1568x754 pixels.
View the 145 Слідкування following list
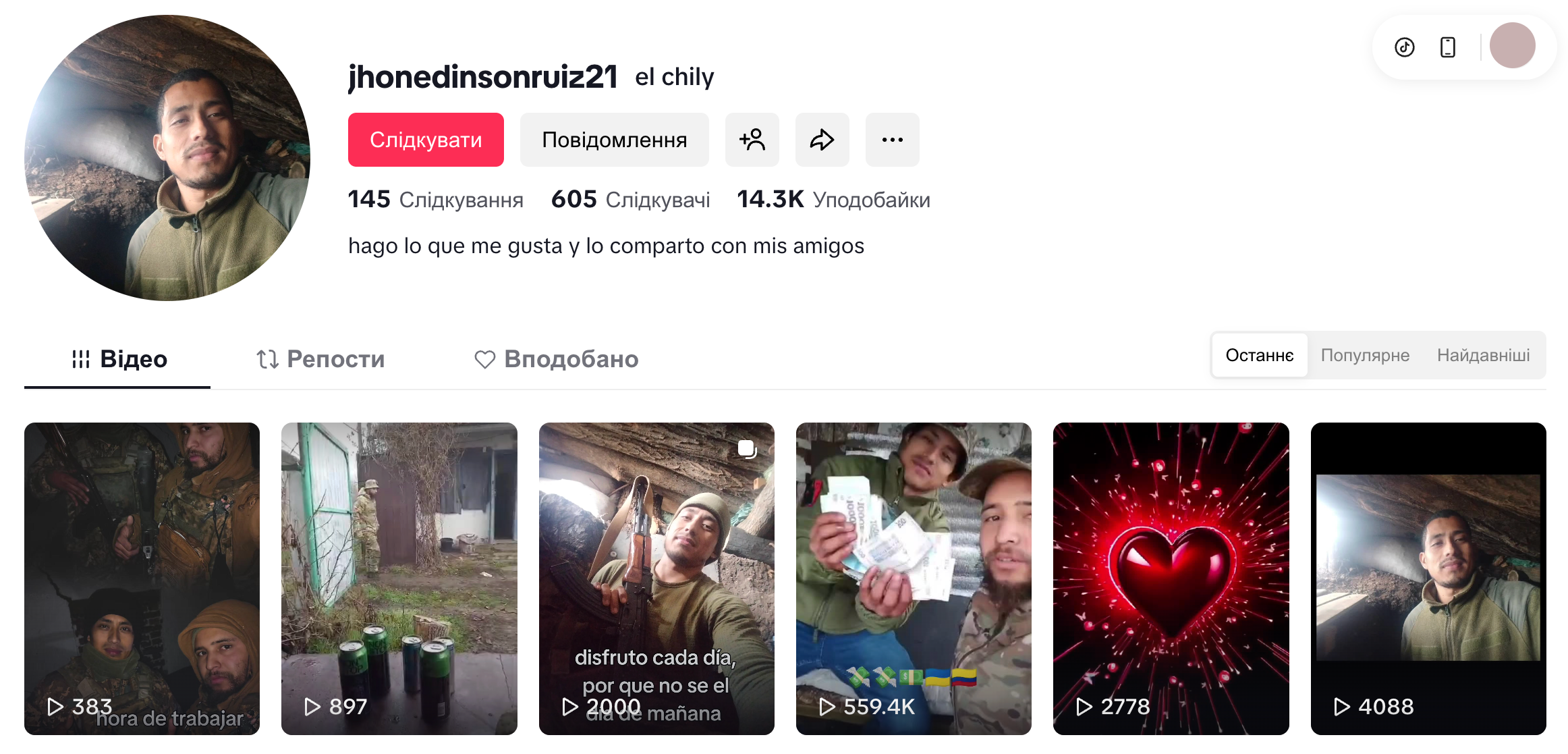(x=436, y=200)
